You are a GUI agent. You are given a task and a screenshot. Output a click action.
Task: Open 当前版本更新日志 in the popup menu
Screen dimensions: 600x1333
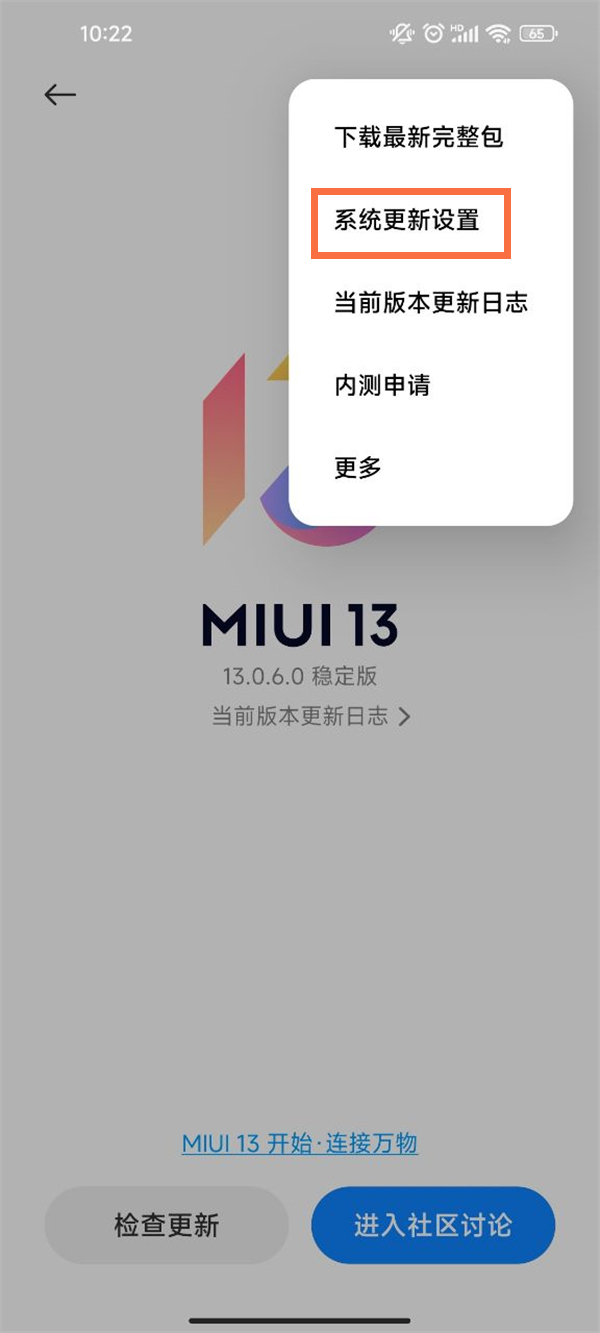430,303
